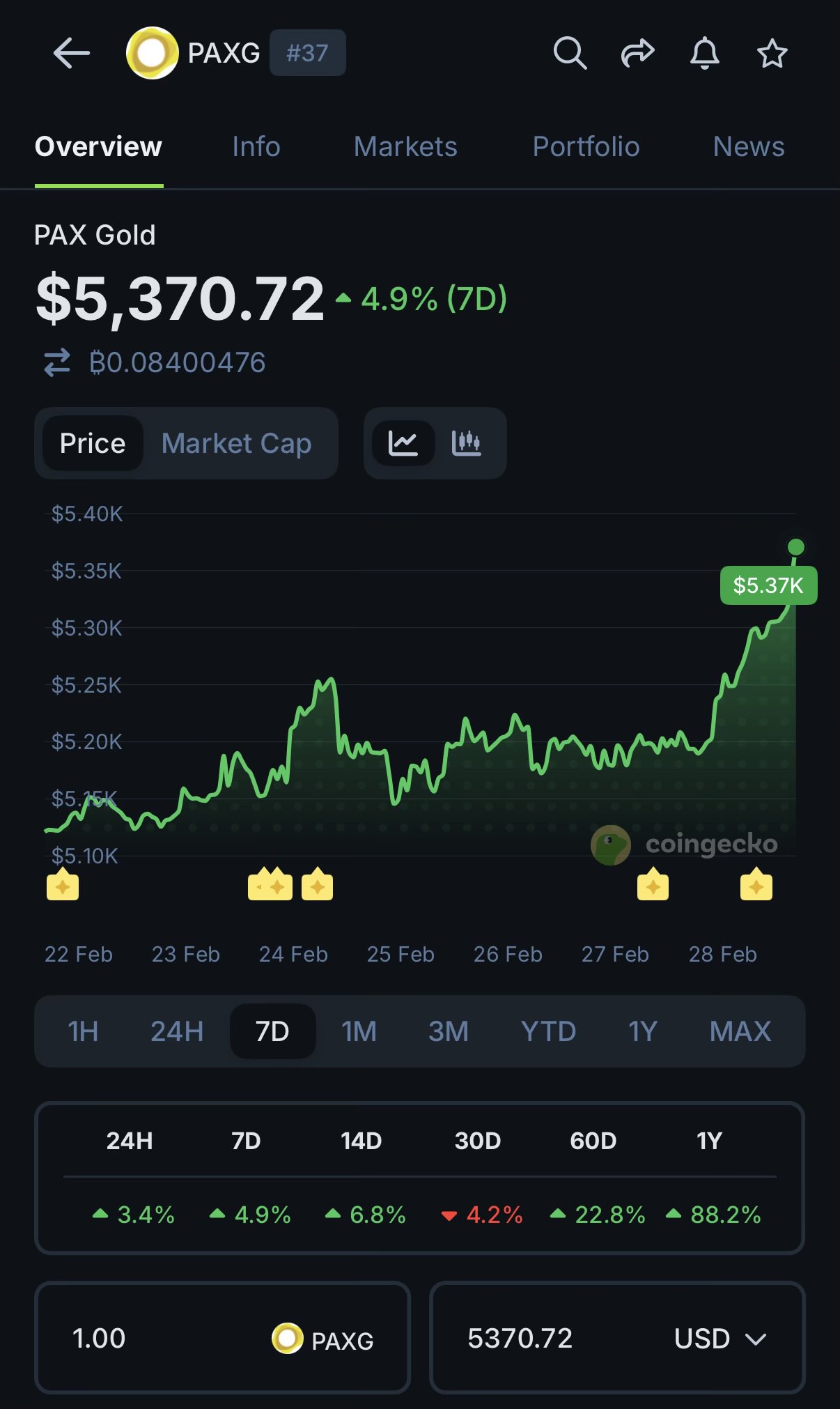The image size is (840, 1409).
Task: Select the MAX chart range
Action: pos(740,1031)
